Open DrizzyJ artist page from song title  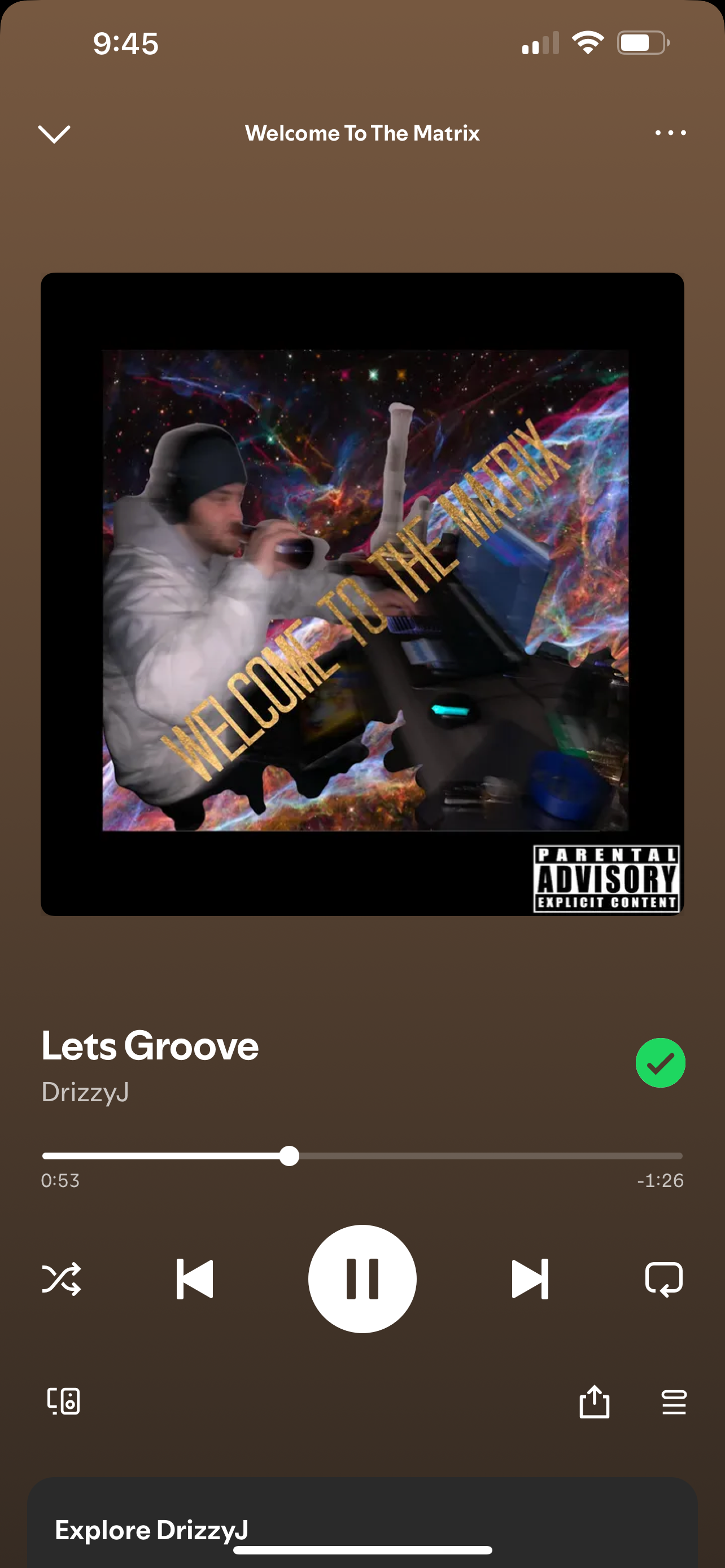(x=85, y=1092)
